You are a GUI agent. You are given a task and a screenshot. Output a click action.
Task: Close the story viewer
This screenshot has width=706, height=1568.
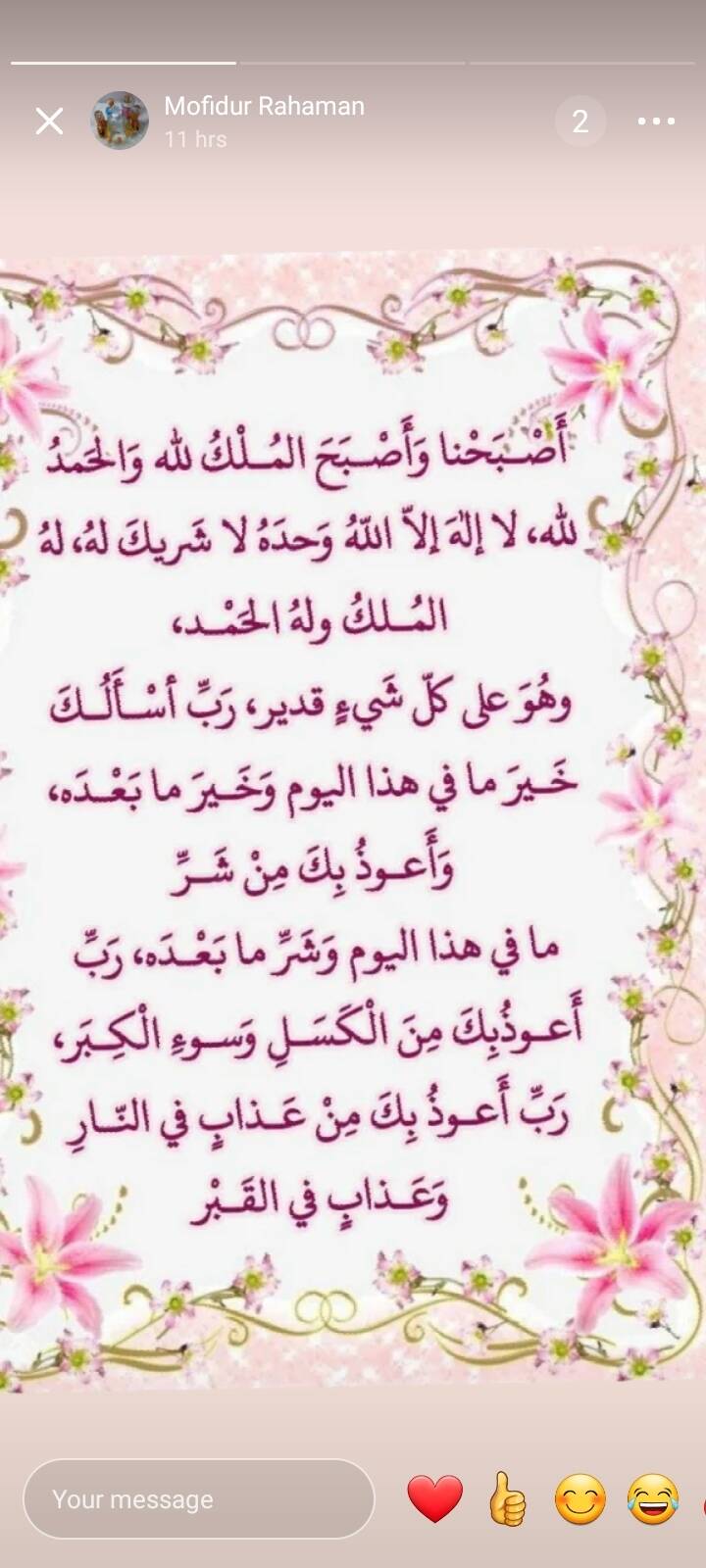click(x=49, y=122)
